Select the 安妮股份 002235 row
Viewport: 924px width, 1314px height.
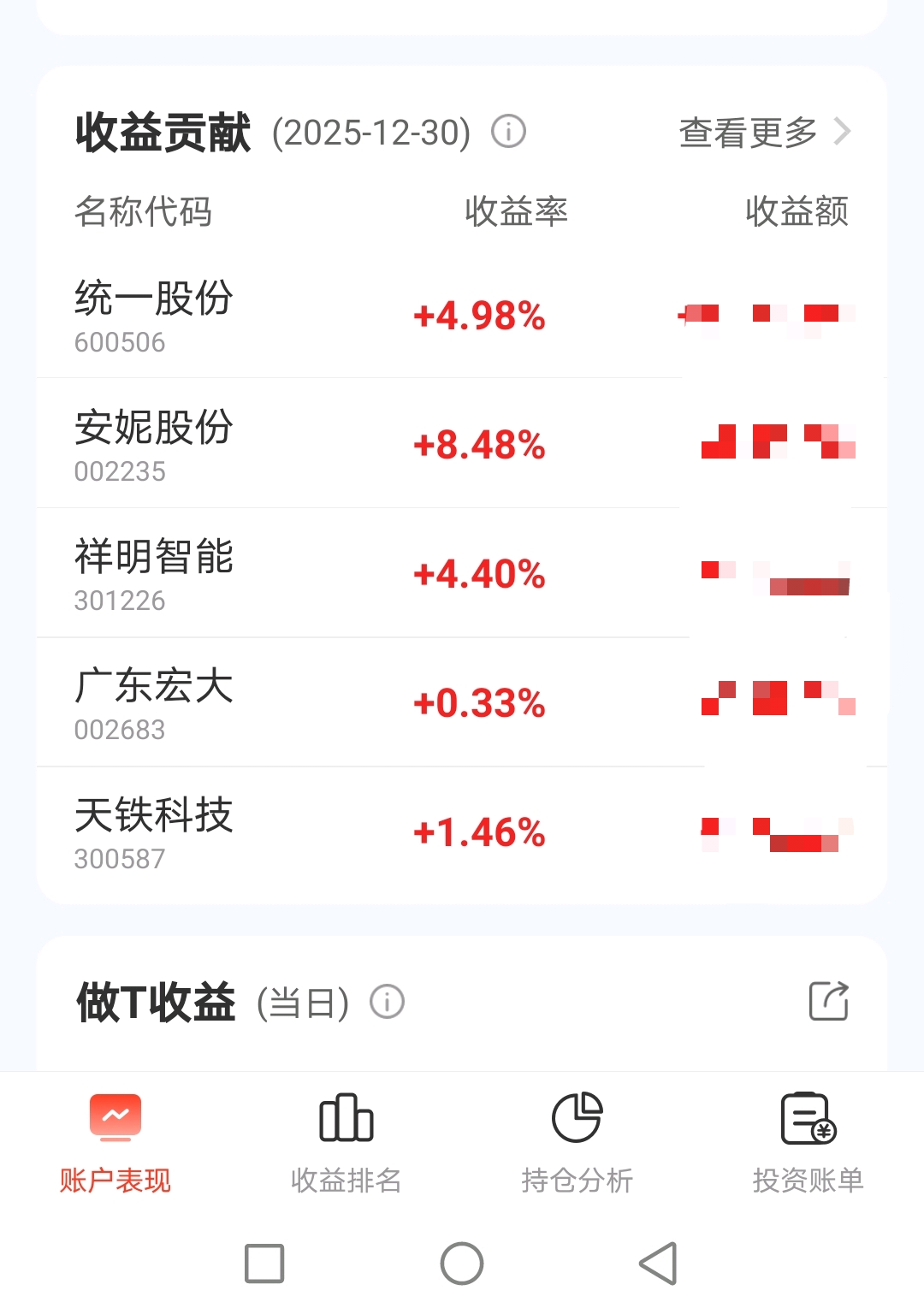tap(154, 445)
